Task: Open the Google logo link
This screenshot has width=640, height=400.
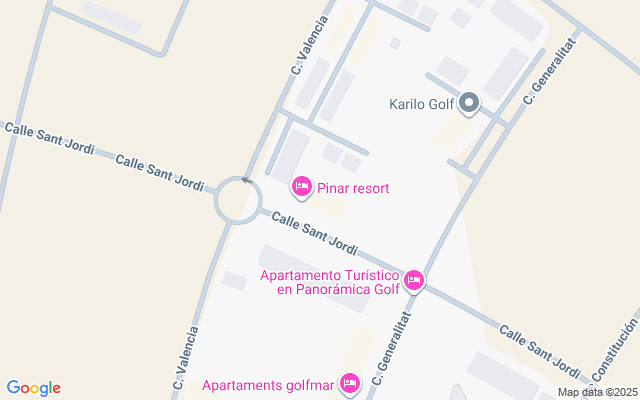Action: 33,388
